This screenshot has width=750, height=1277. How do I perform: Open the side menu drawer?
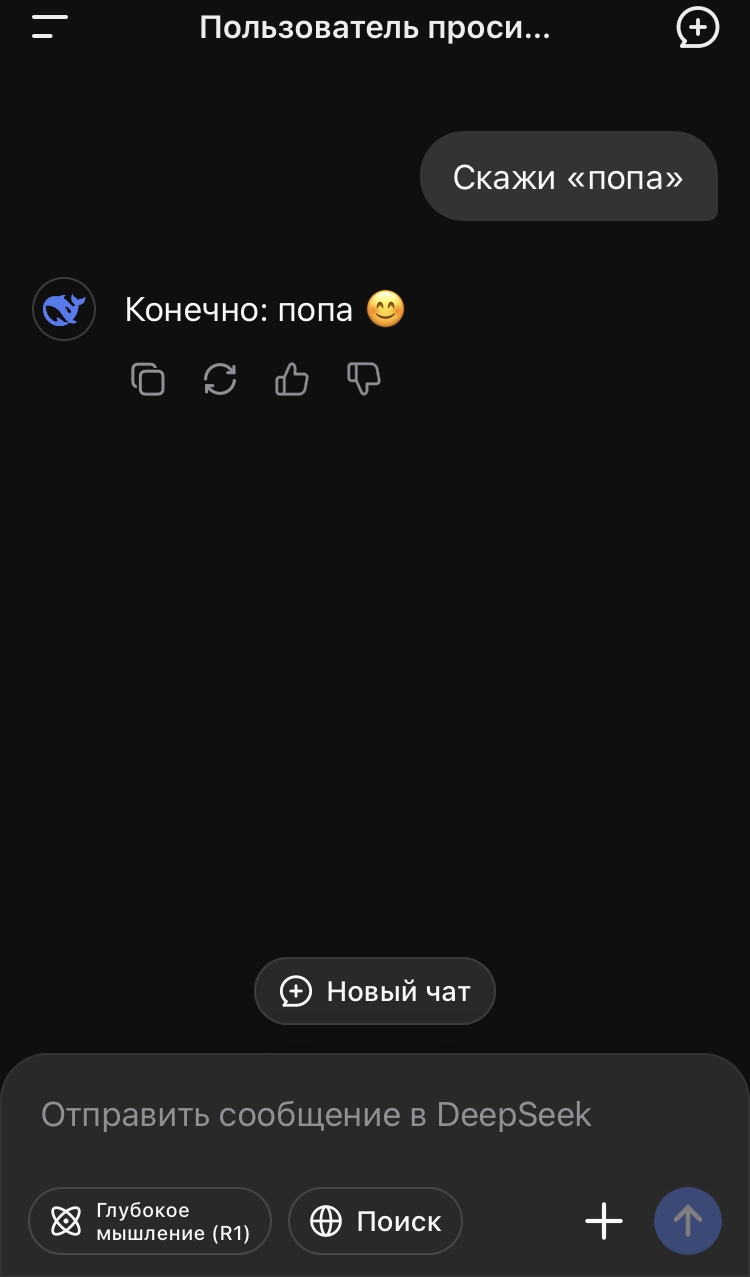coord(49,27)
